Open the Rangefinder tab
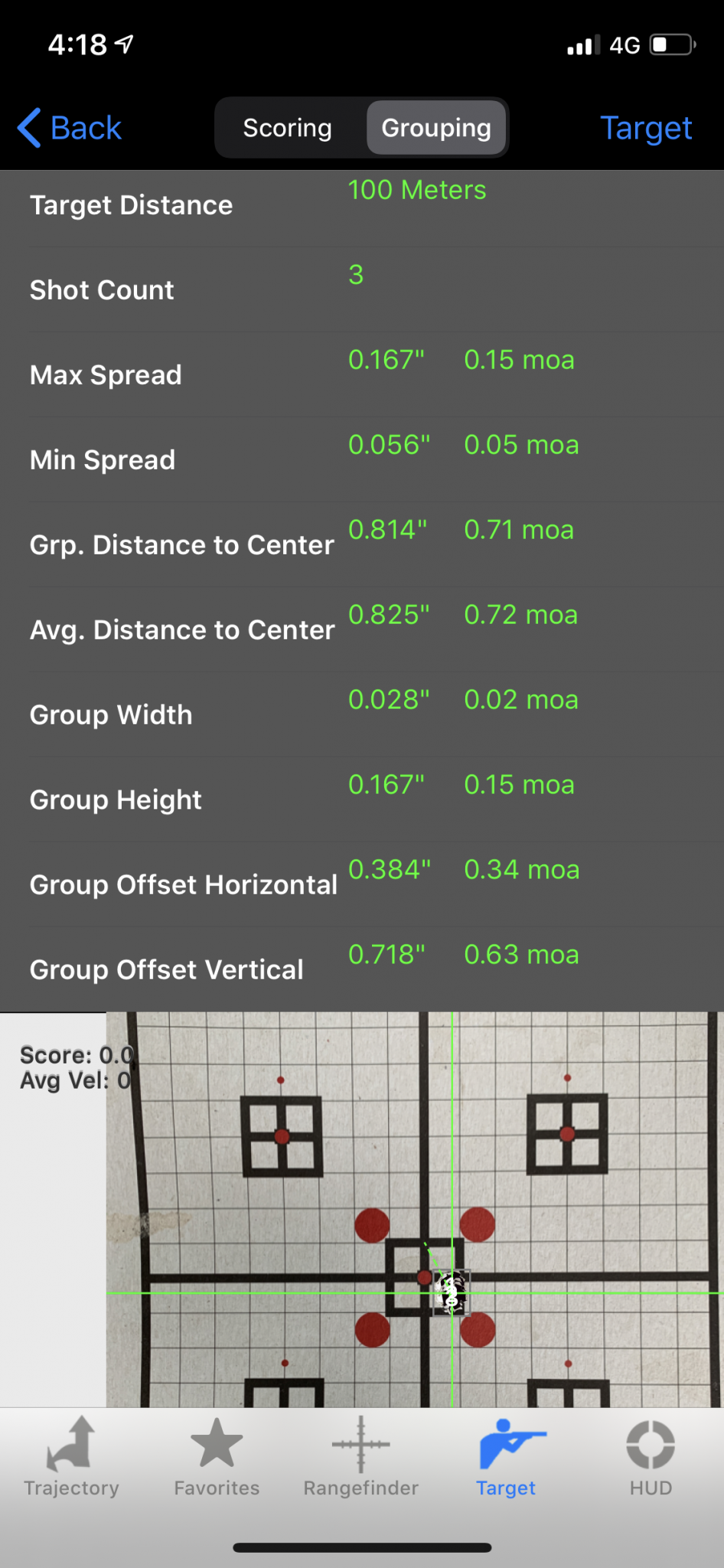Image resolution: width=724 pixels, height=1568 pixels. (x=361, y=1458)
